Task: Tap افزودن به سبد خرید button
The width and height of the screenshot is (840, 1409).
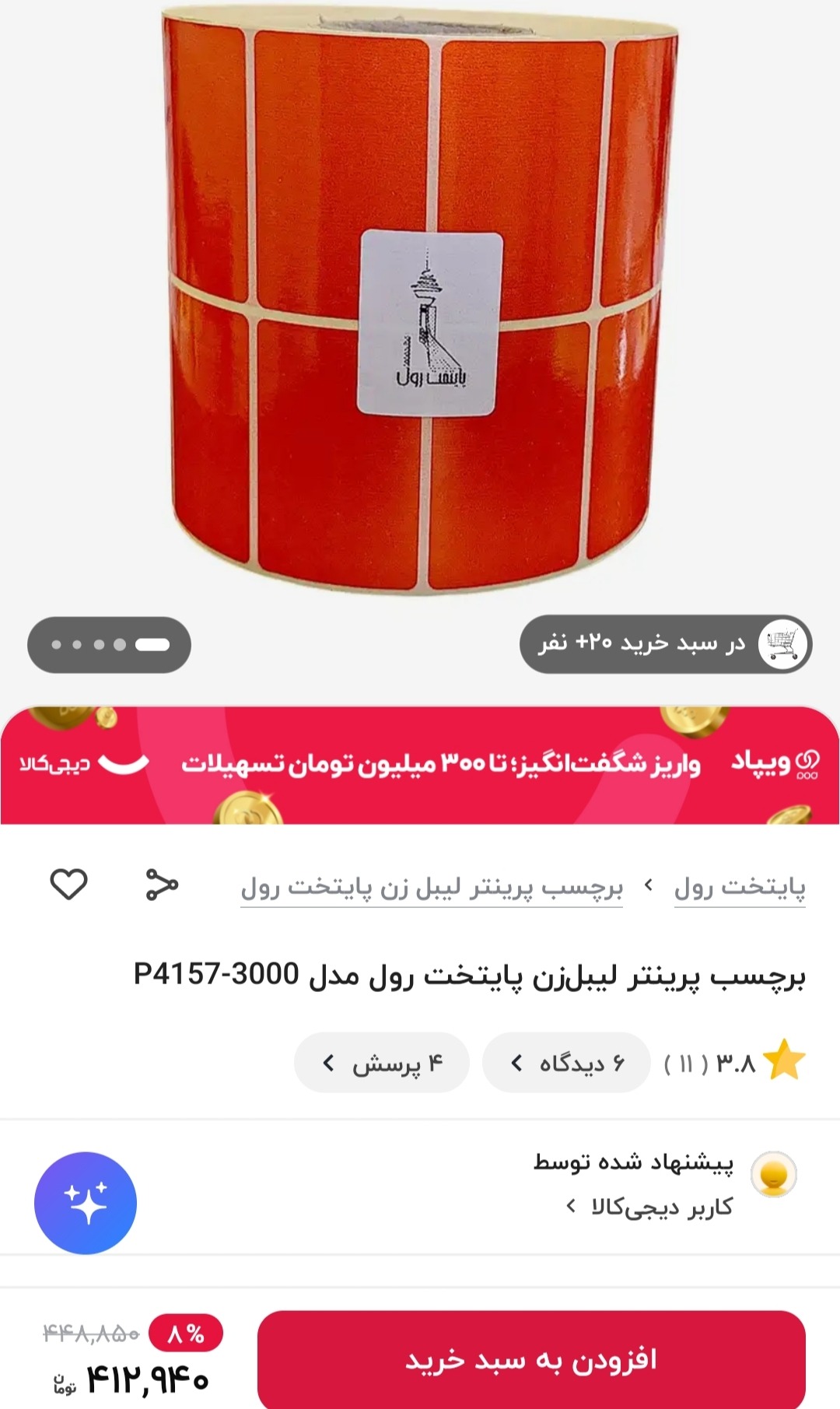Action: tap(531, 1359)
